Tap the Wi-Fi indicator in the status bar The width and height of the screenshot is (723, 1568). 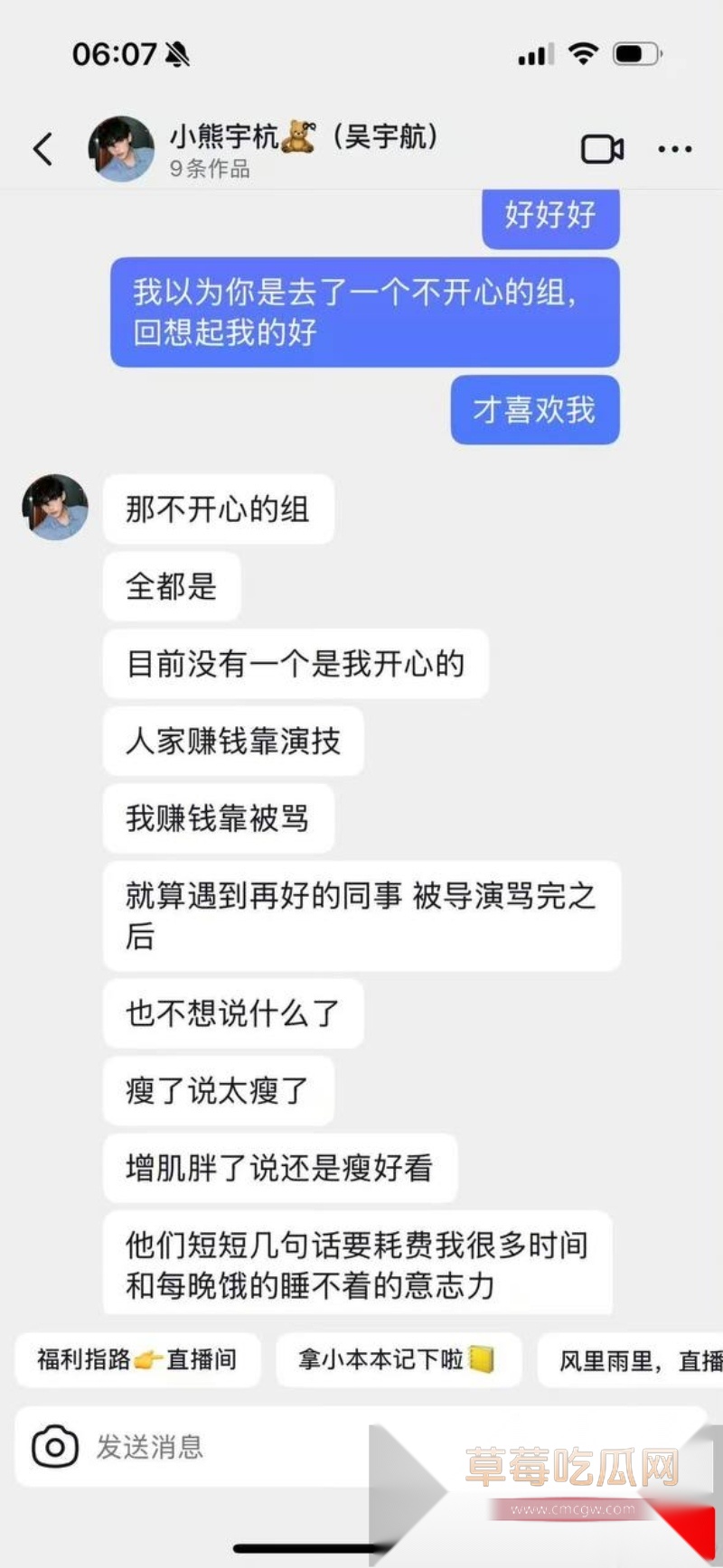pyautogui.click(x=584, y=53)
